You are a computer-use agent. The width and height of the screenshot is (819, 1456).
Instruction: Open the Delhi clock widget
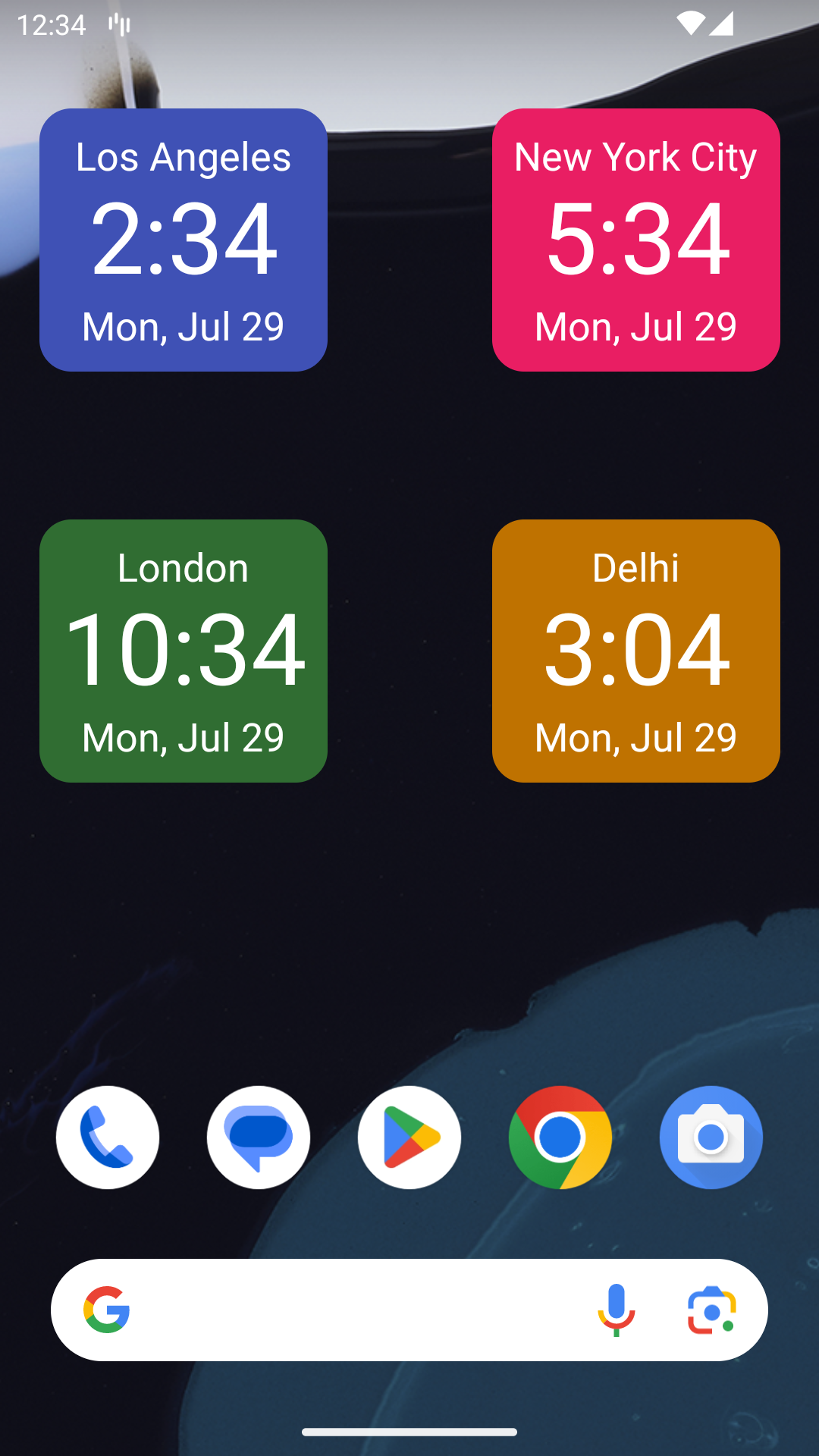[x=635, y=651]
